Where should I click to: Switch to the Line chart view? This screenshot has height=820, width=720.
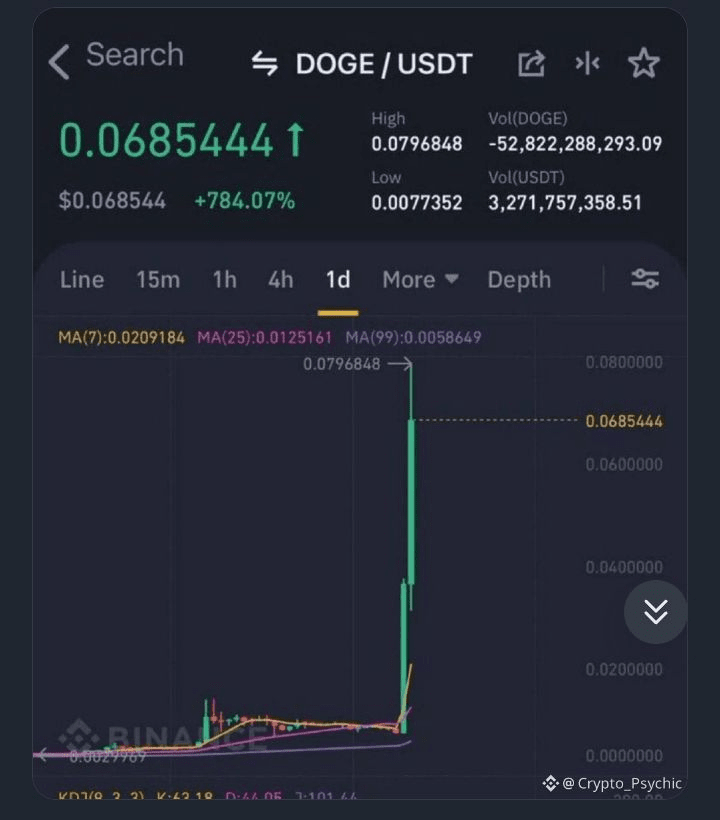point(82,280)
